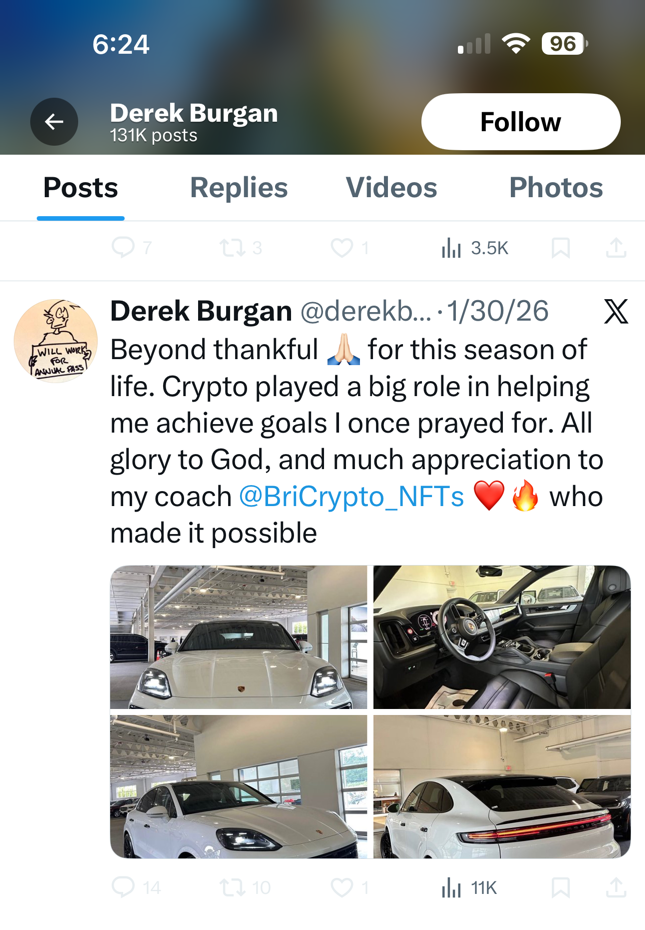Follow Derek Burgan
Image resolution: width=645 pixels, height=930 pixels.
pyautogui.click(x=520, y=122)
